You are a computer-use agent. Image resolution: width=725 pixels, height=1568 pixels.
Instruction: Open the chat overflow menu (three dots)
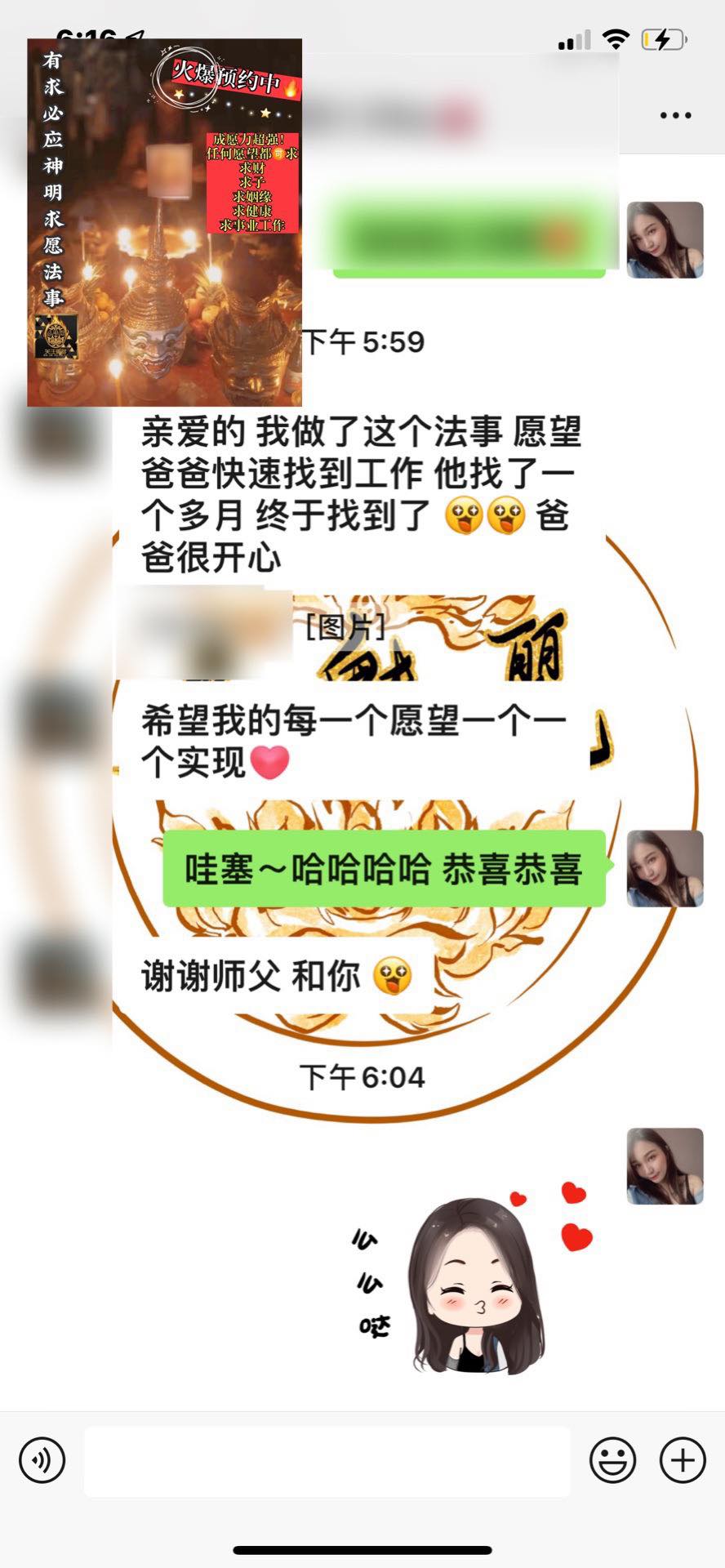pos(675,115)
